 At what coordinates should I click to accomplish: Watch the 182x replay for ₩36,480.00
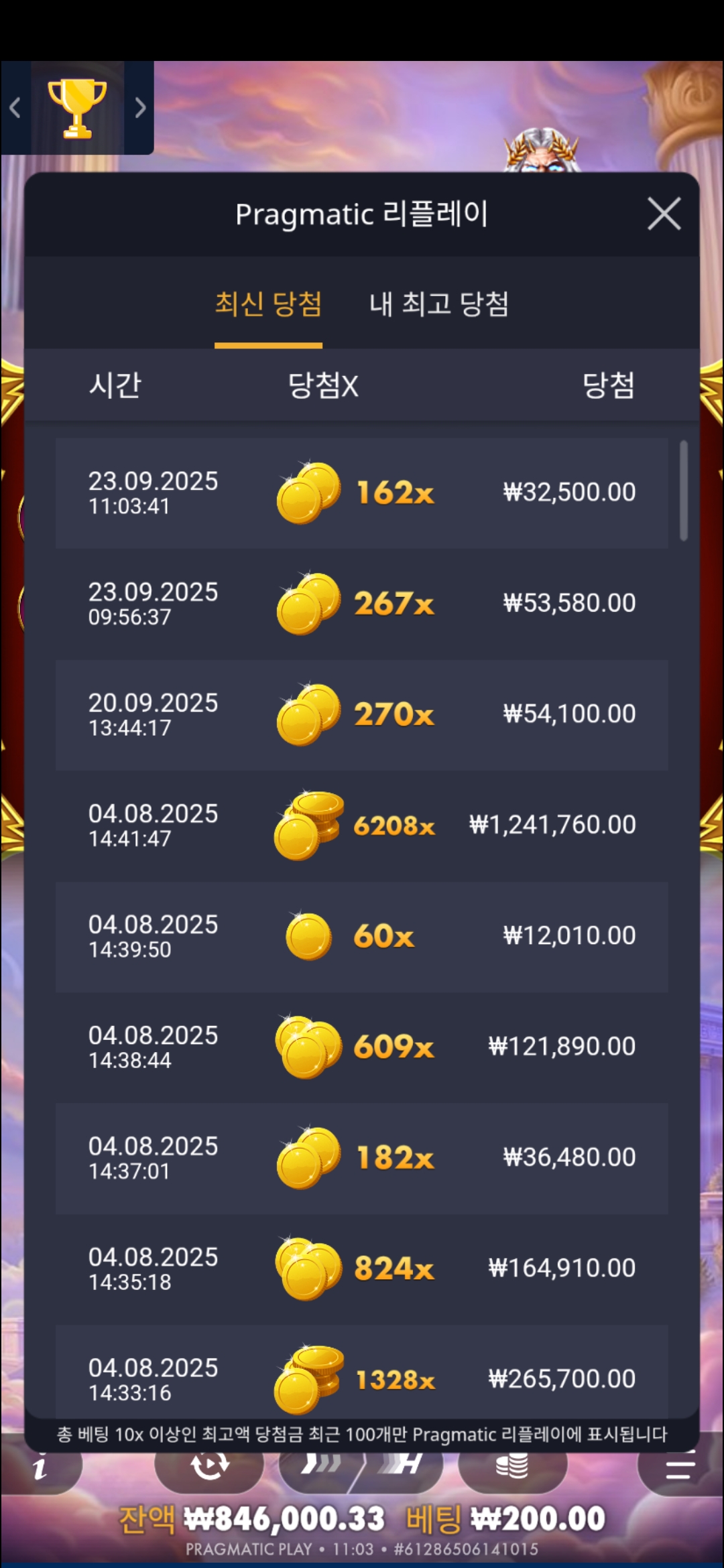click(362, 1158)
